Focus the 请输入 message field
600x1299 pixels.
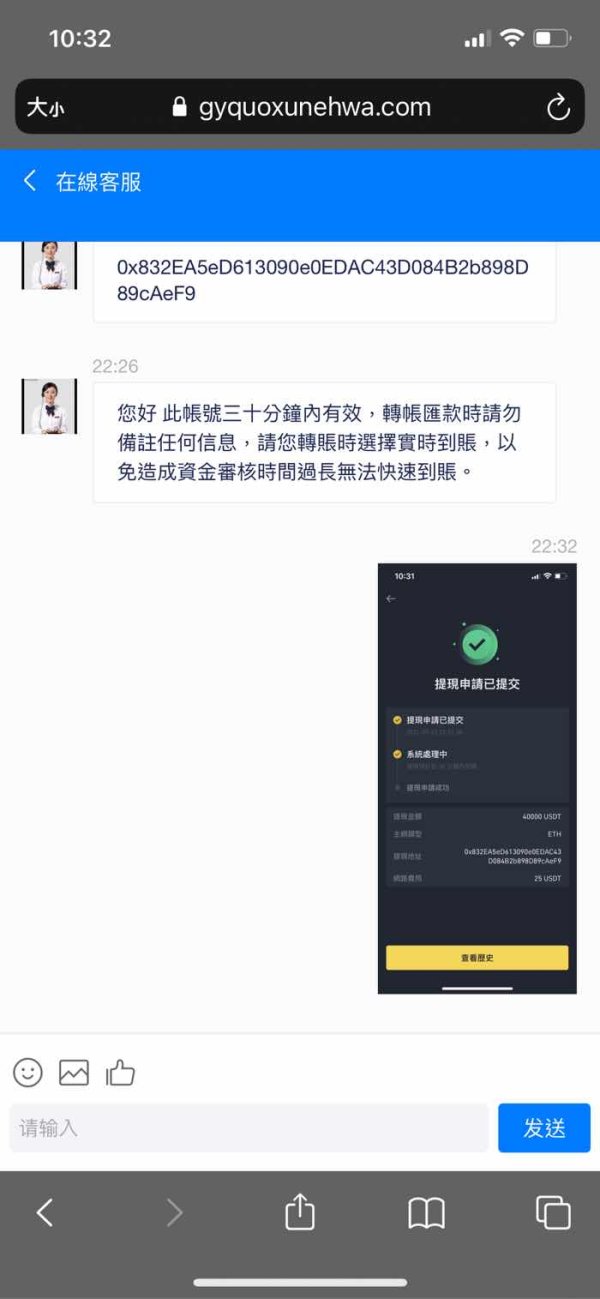(249, 1128)
